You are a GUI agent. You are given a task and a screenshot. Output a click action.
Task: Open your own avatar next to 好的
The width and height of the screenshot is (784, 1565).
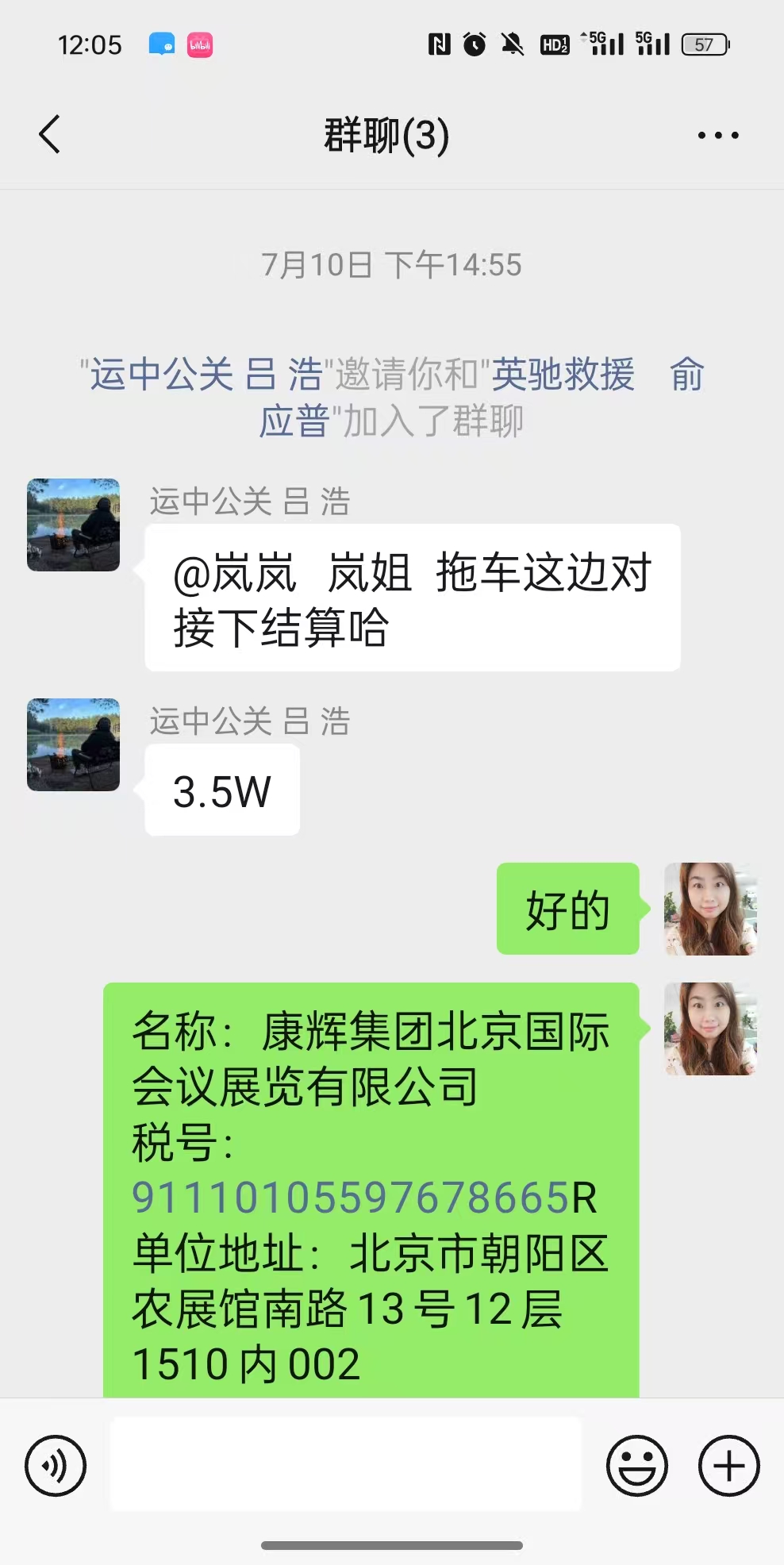(710, 909)
